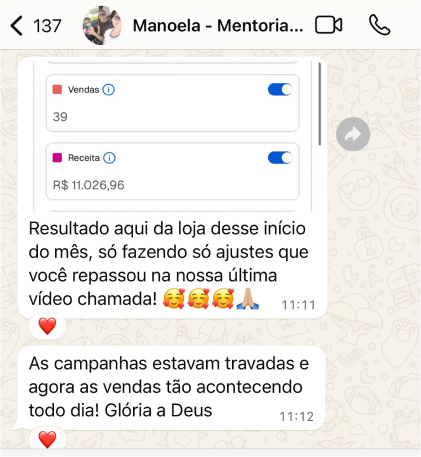Forward the shared screenshot message
The width and height of the screenshot is (421, 457).
click(353, 134)
